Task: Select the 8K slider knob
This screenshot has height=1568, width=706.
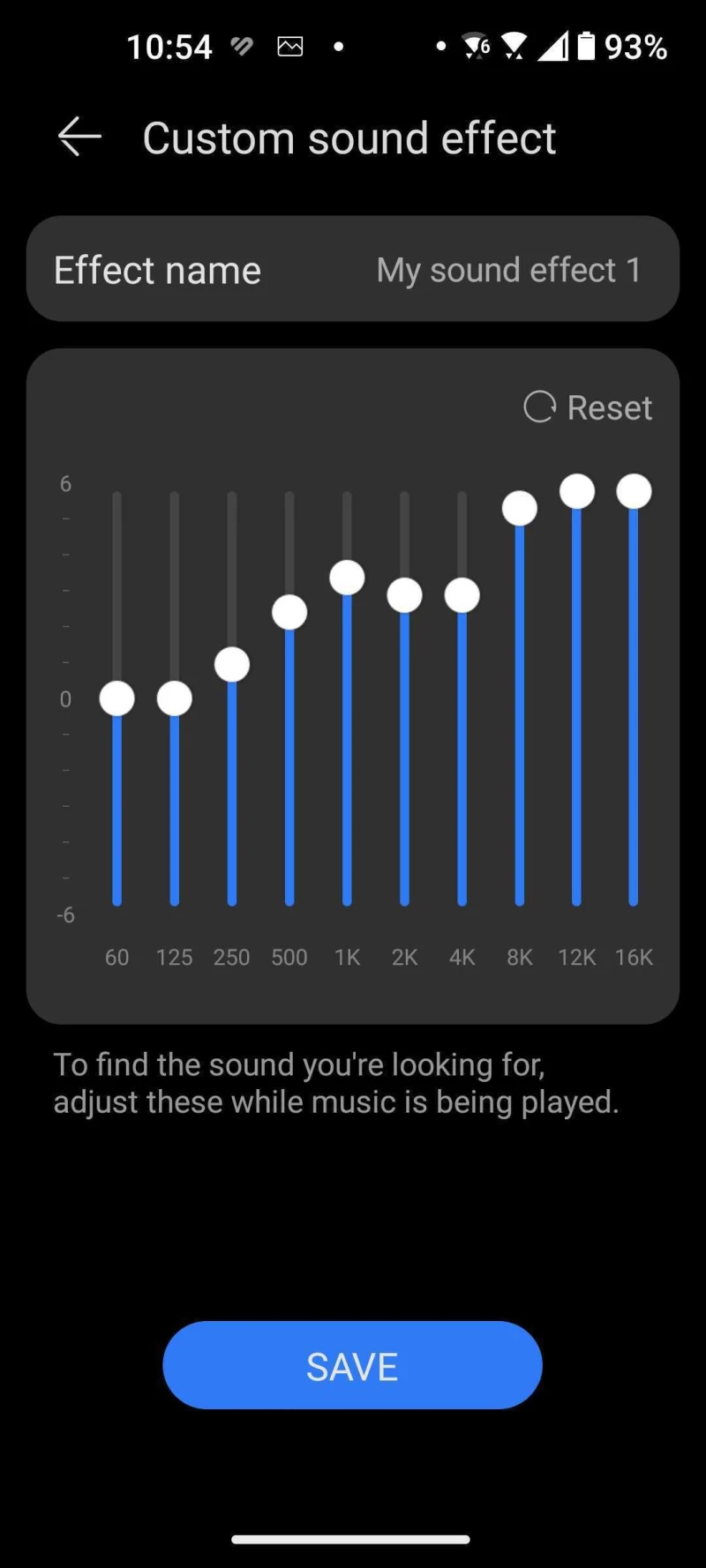Action: [x=520, y=508]
